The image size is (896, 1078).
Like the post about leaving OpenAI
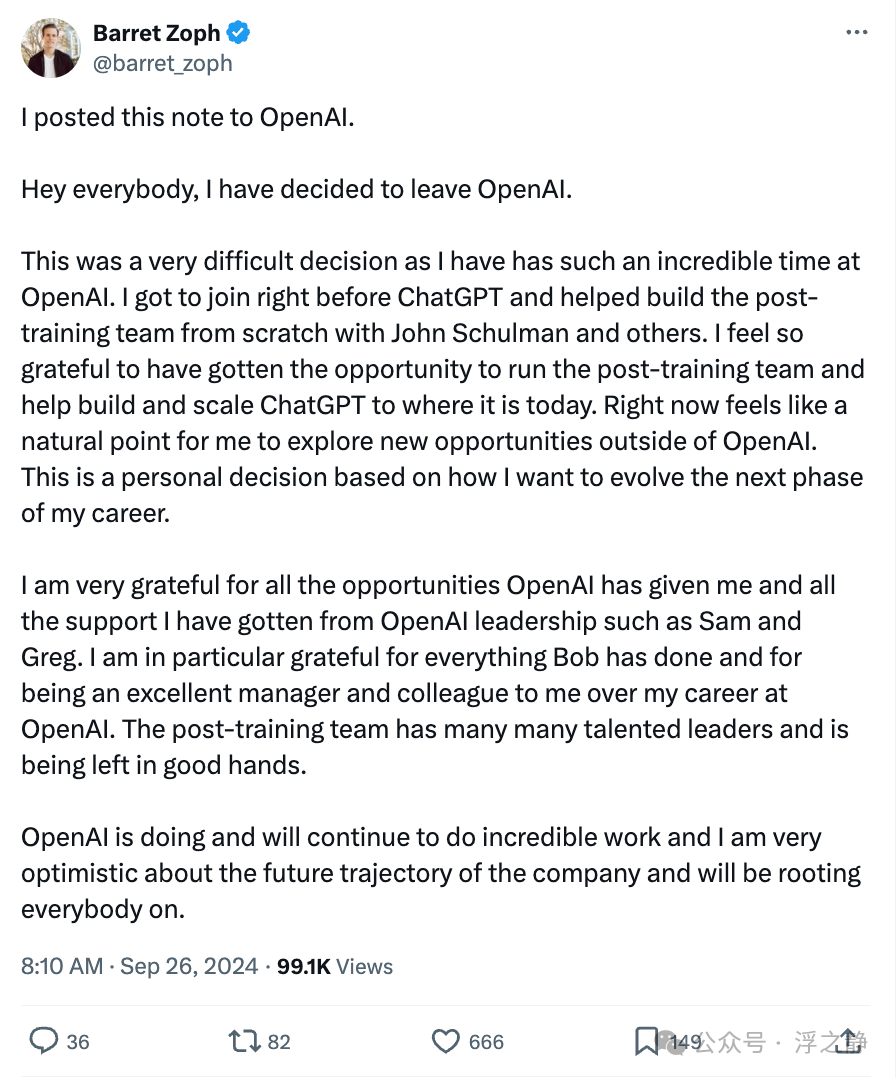446,1041
